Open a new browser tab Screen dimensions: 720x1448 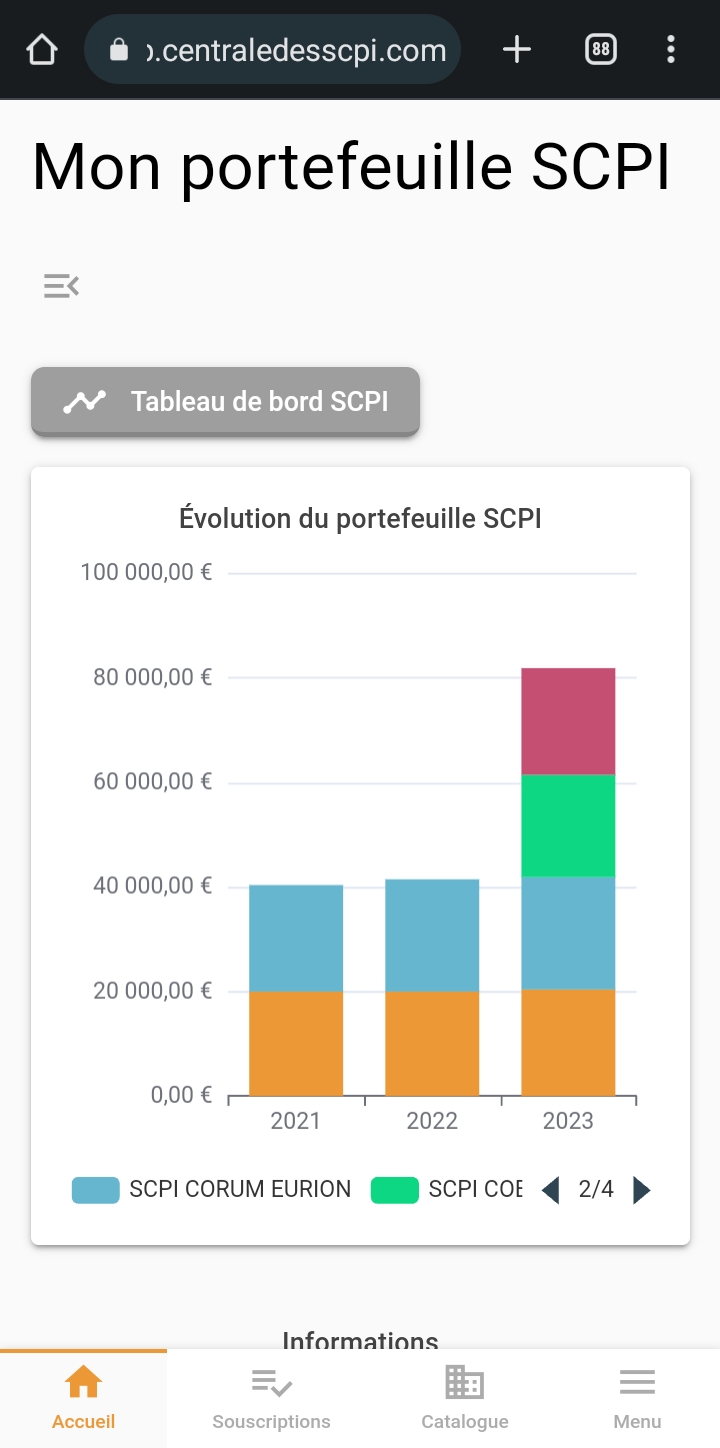[516, 49]
